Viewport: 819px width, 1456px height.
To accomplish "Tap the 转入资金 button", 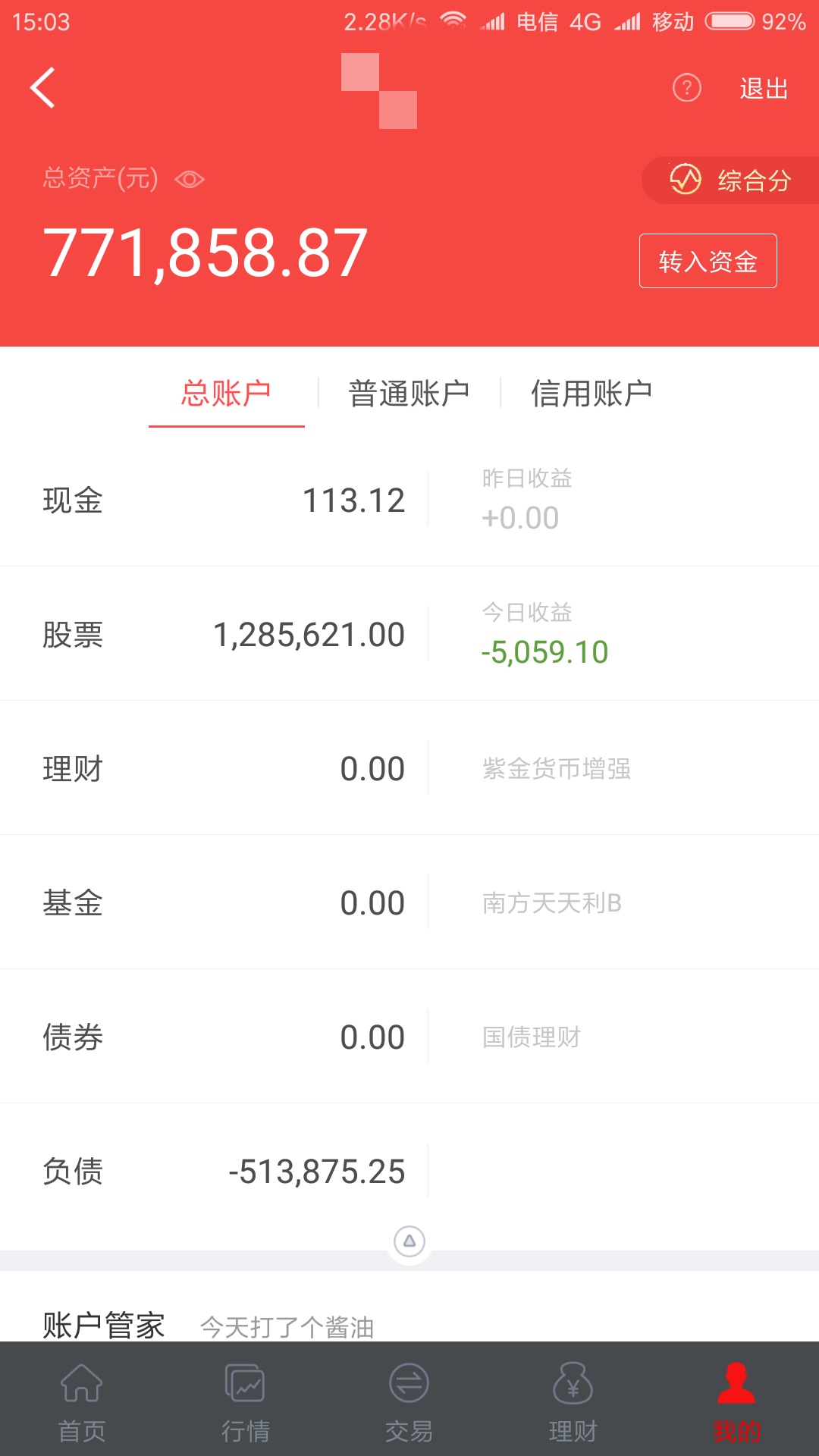I will pos(708,262).
